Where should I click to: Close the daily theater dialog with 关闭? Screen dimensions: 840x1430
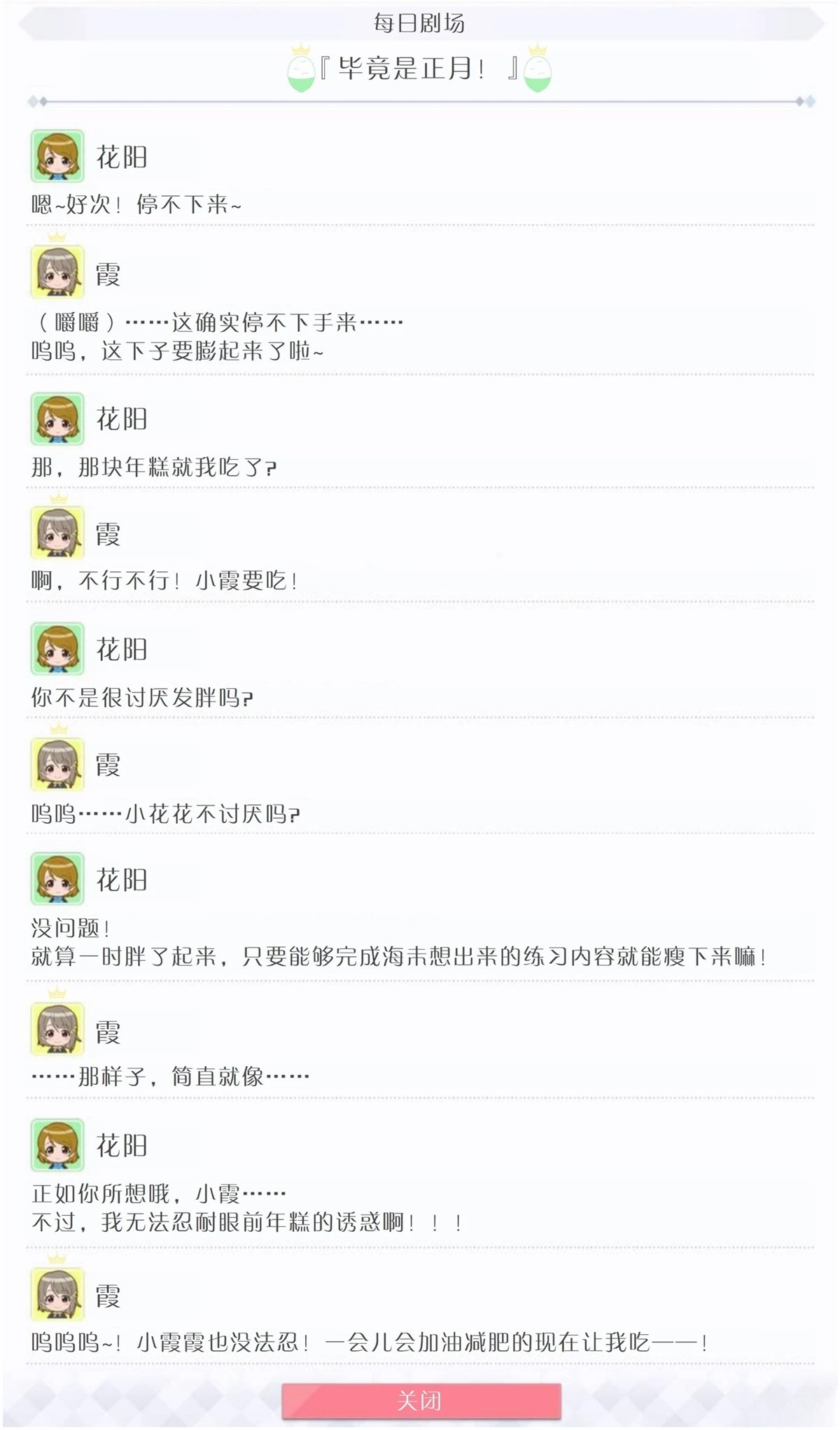421,1400
